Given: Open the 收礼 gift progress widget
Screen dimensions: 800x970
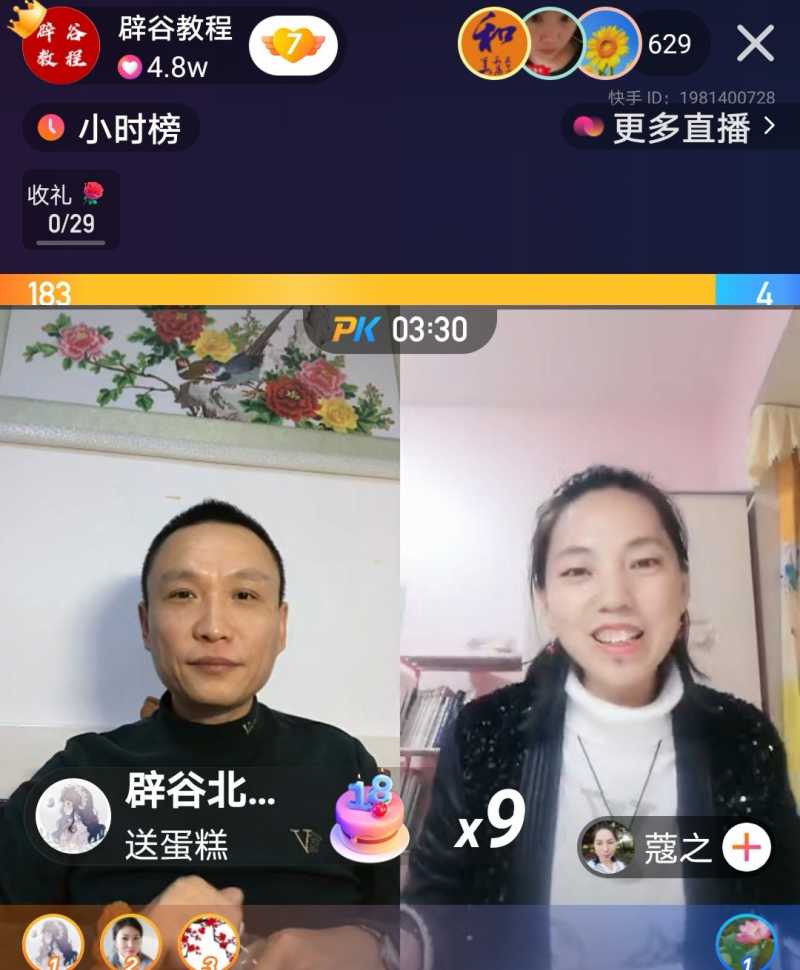Looking at the screenshot, I should point(70,209).
